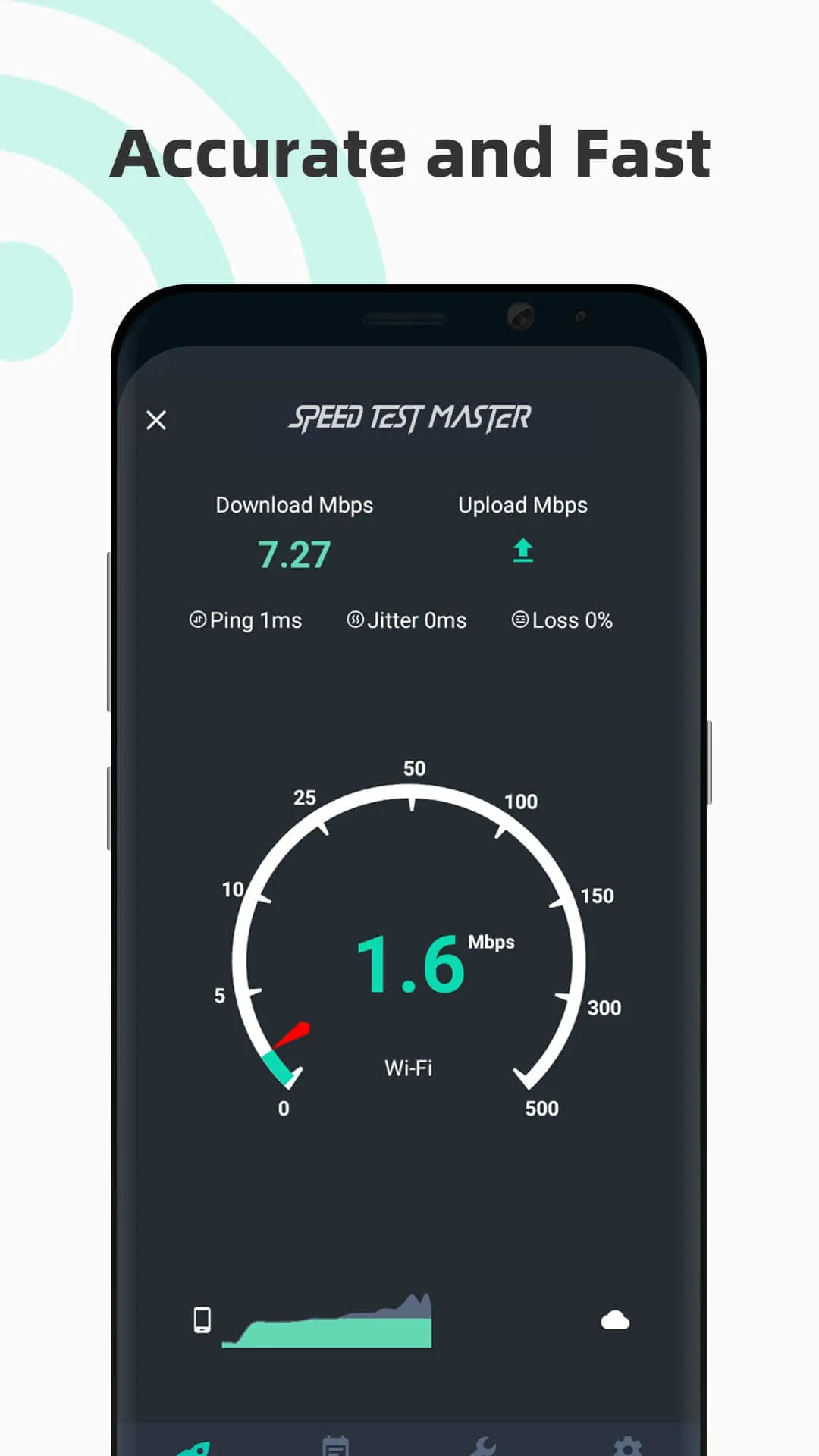Click the 500 mark on the gauge
819x1456 pixels.
pos(540,1108)
